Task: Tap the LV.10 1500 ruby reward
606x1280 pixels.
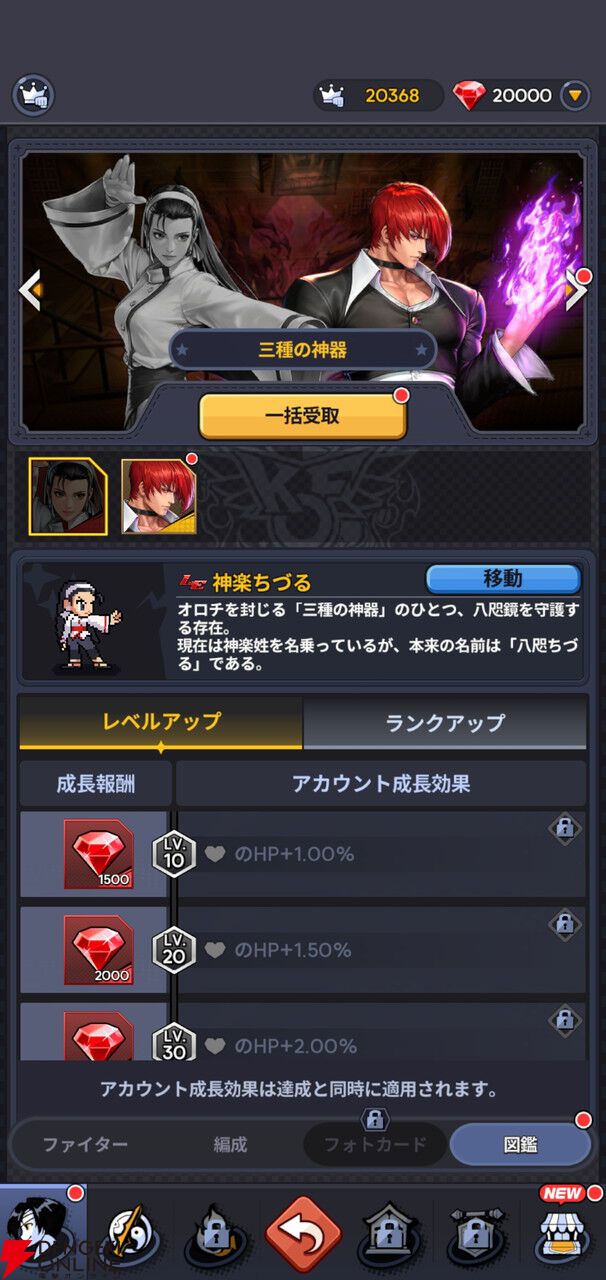Action: click(x=98, y=854)
